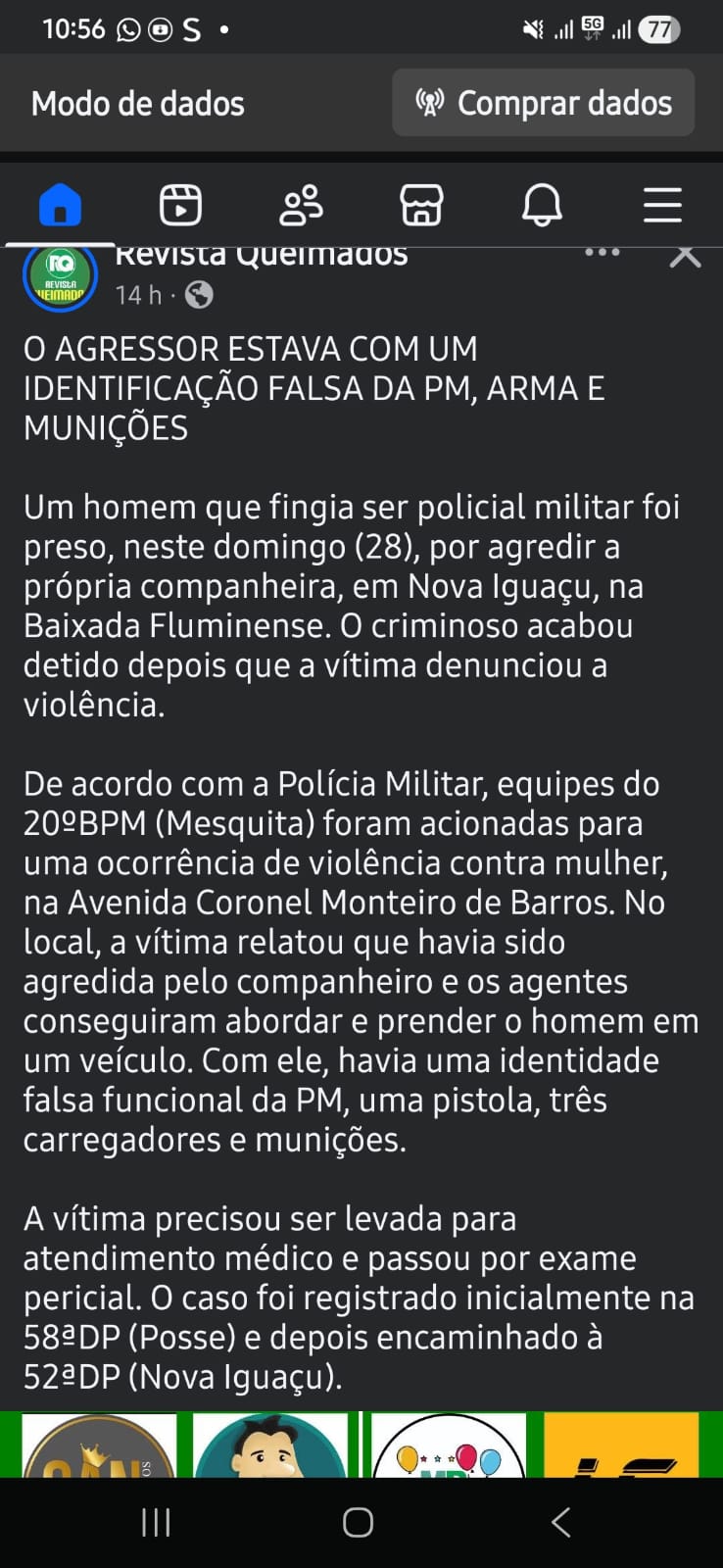The height and width of the screenshot is (1568, 723).
Task: Open the post's three-dot options menu
Action: tap(602, 254)
